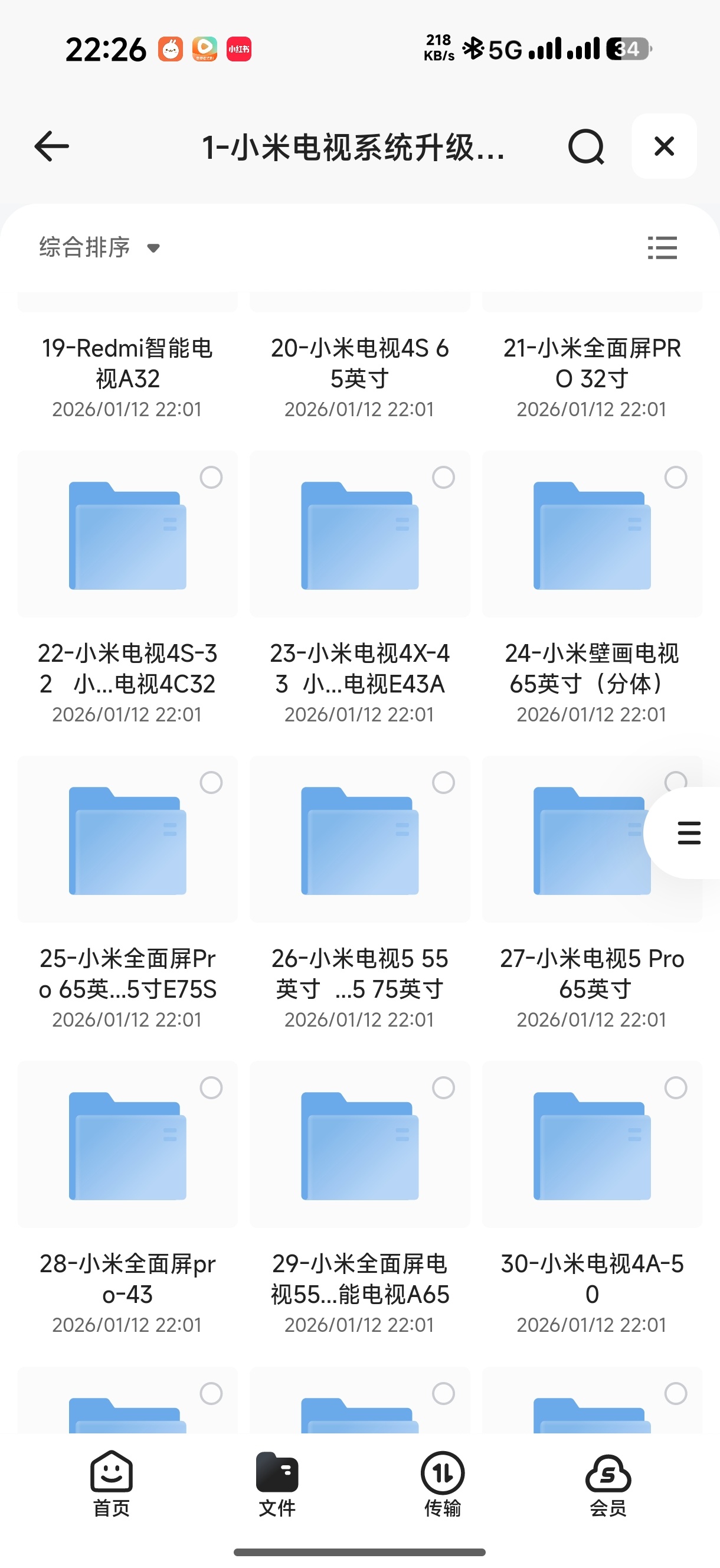Go back using the arrow icon
The width and height of the screenshot is (720, 1568).
click(x=52, y=146)
